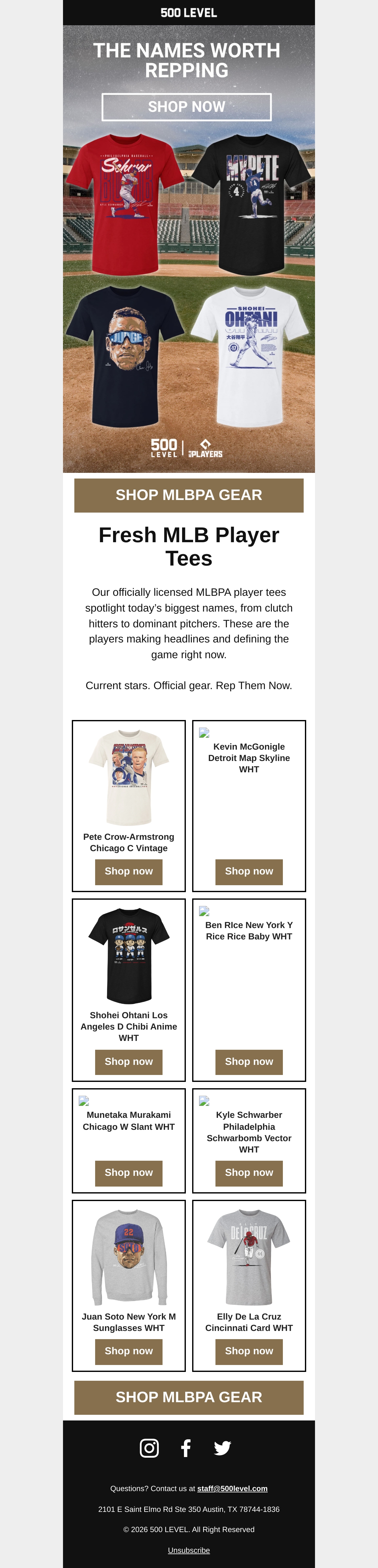Open the Shohei Ohtani Chibi shirt image
This screenshot has width=378, height=1568.
click(129, 956)
